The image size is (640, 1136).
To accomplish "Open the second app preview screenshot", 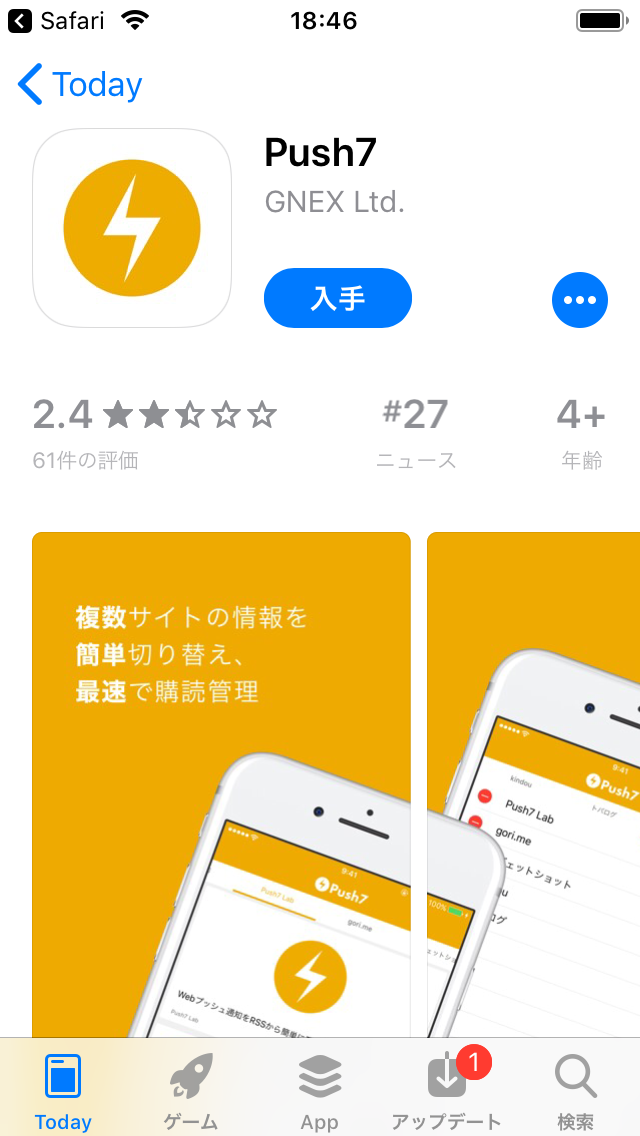I will 533,785.
